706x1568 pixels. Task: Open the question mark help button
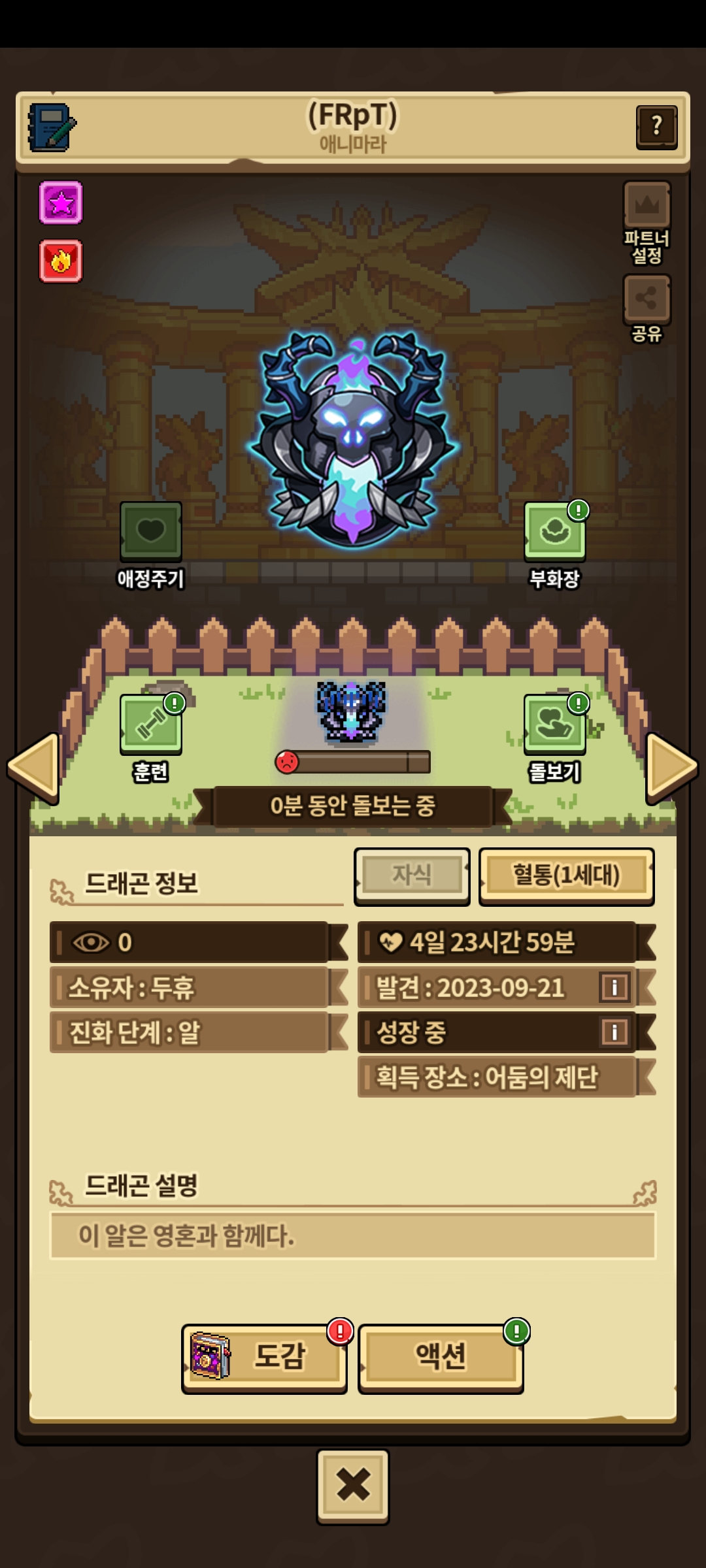[x=656, y=126]
